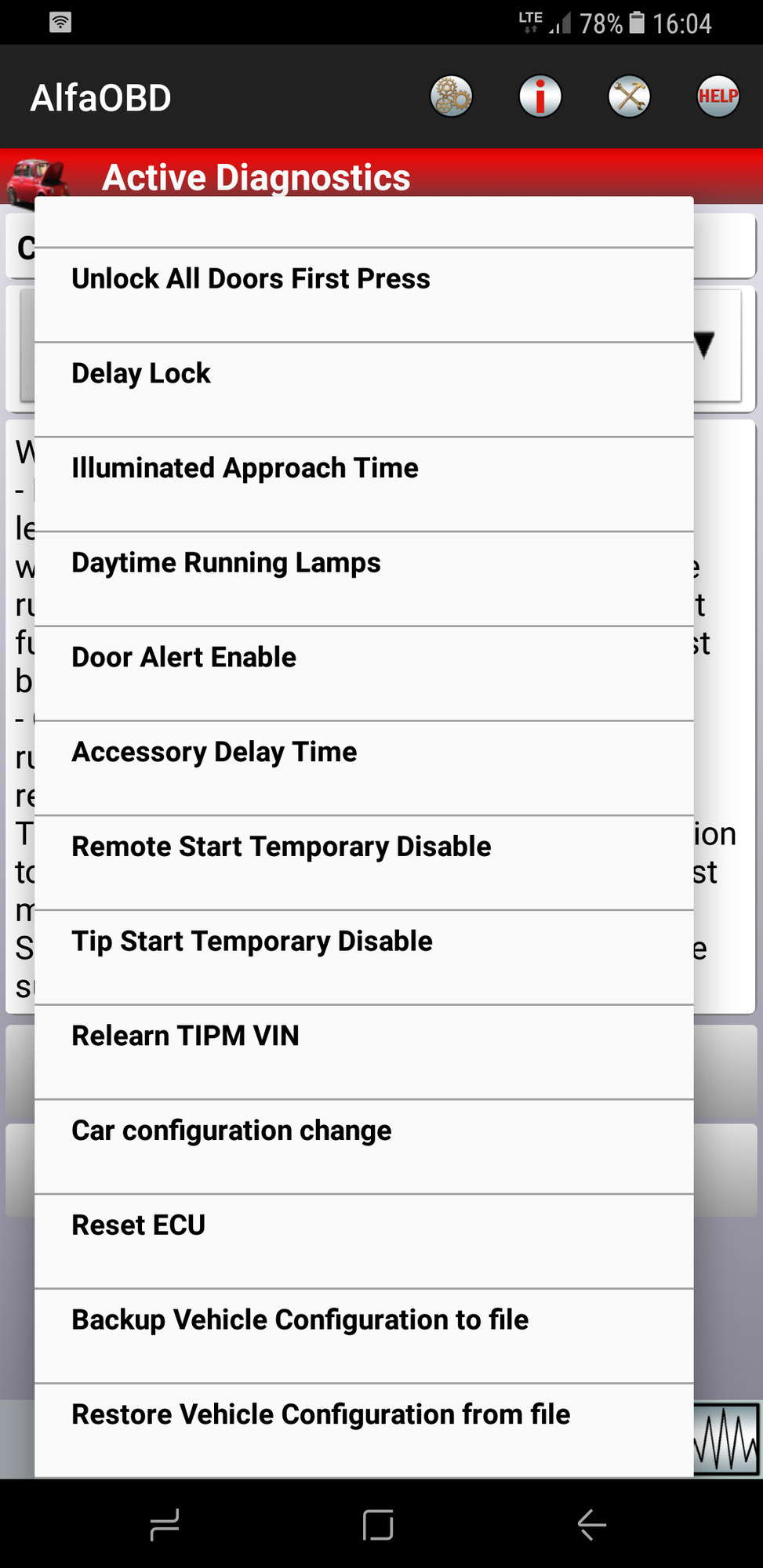This screenshot has width=763, height=1568.
Task: Select Illuminated Approach Time
Action: [x=364, y=484]
